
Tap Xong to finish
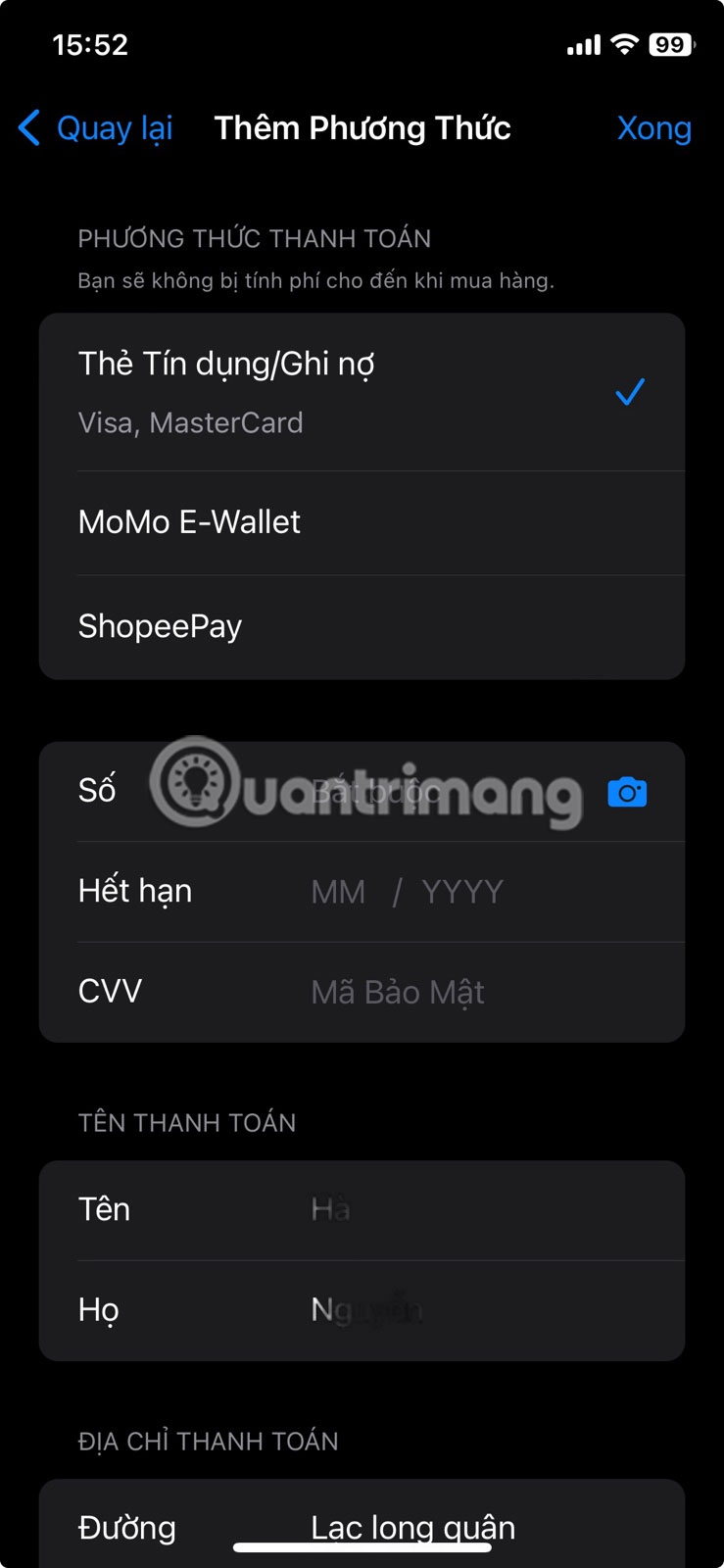[x=653, y=128]
